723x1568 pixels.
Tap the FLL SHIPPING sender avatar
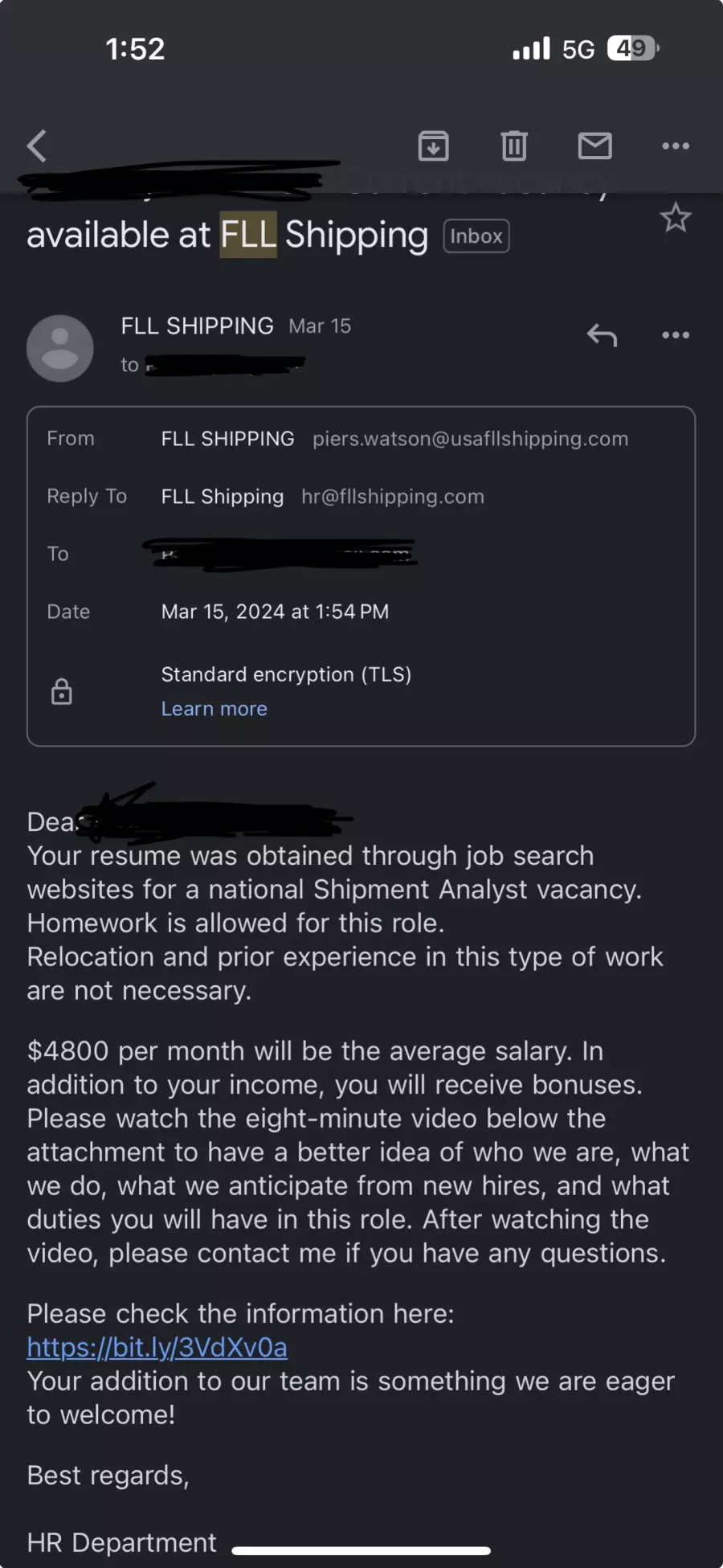59,348
